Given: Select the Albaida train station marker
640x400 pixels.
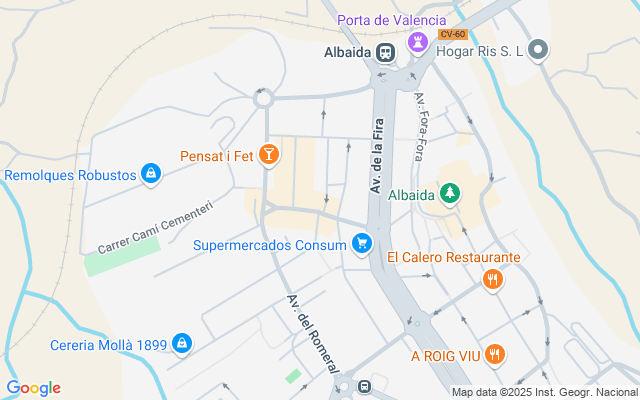Looking at the screenshot, I should 385,52.
